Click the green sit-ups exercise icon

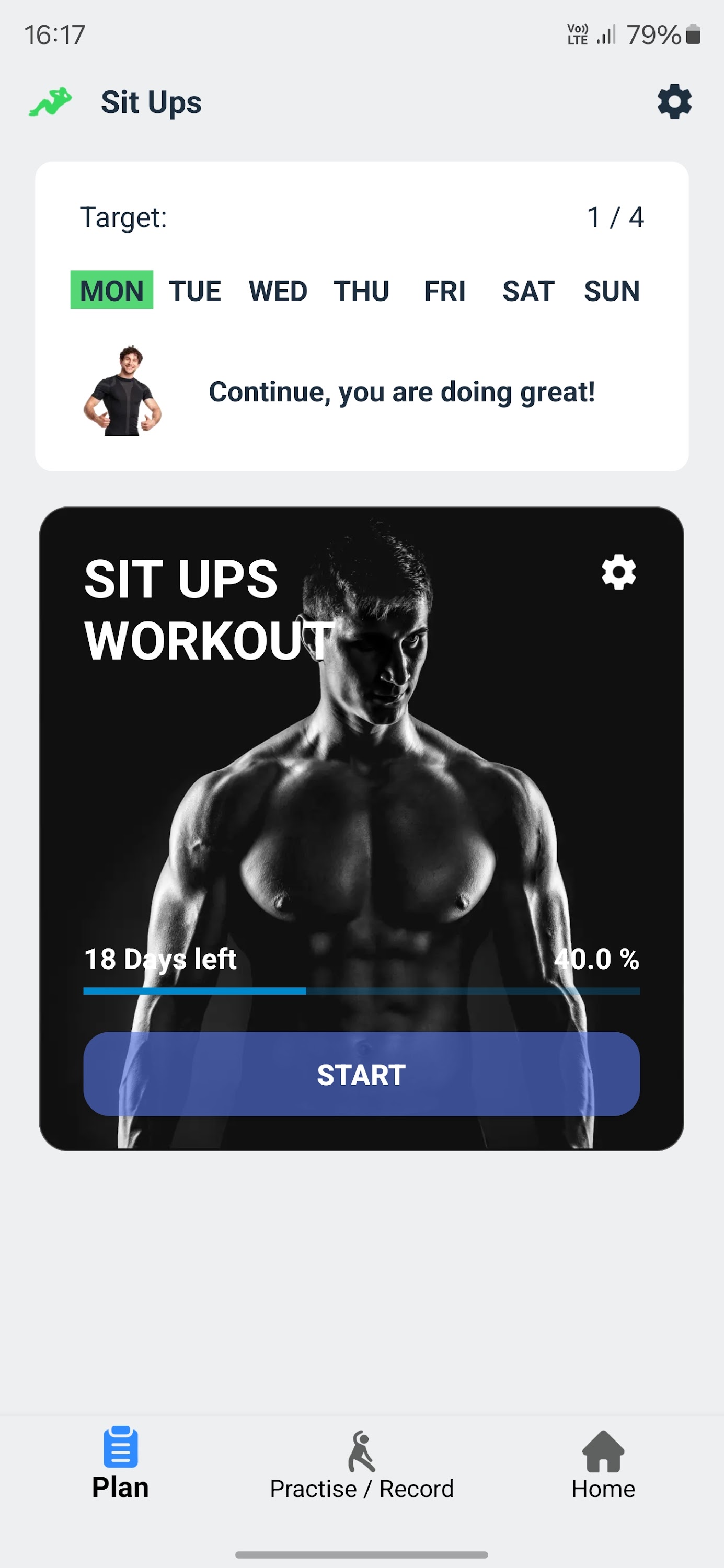point(51,101)
